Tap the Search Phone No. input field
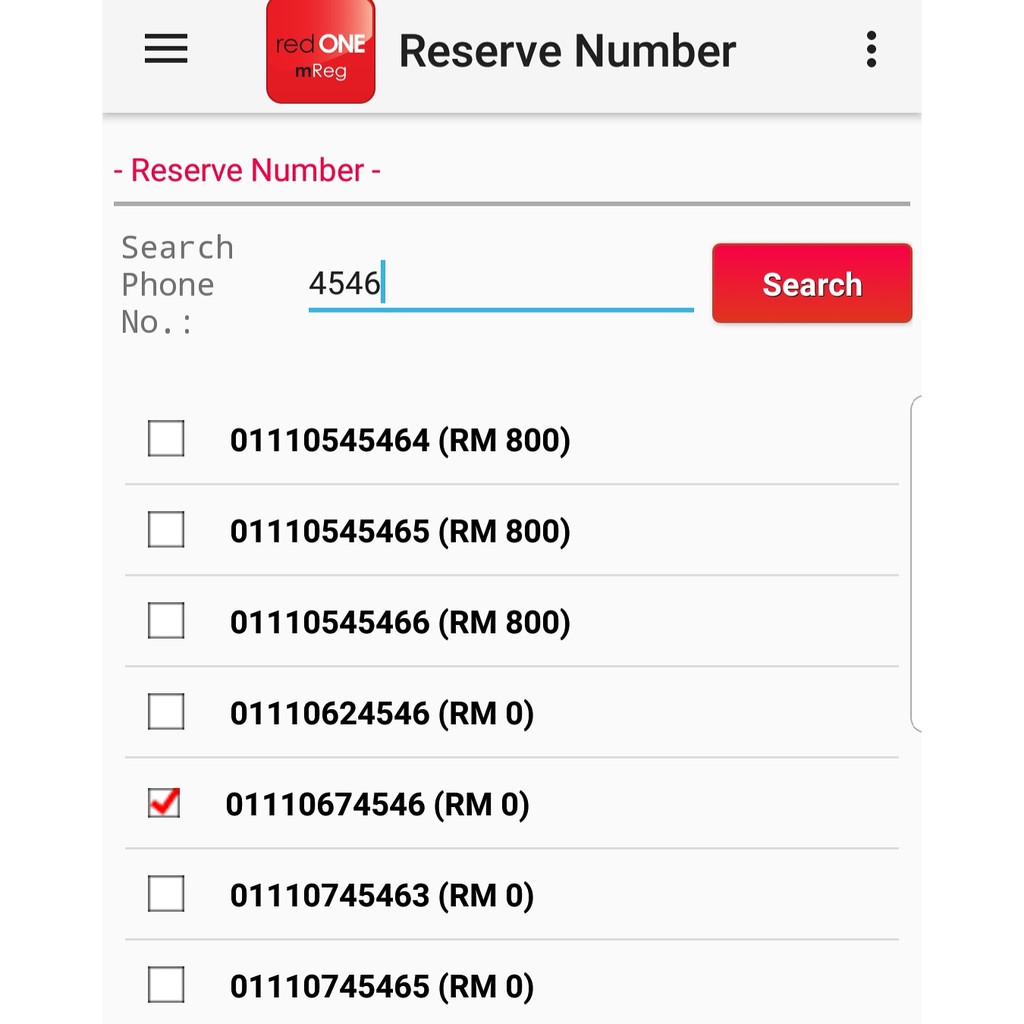The image size is (1024, 1024). [500, 285]
